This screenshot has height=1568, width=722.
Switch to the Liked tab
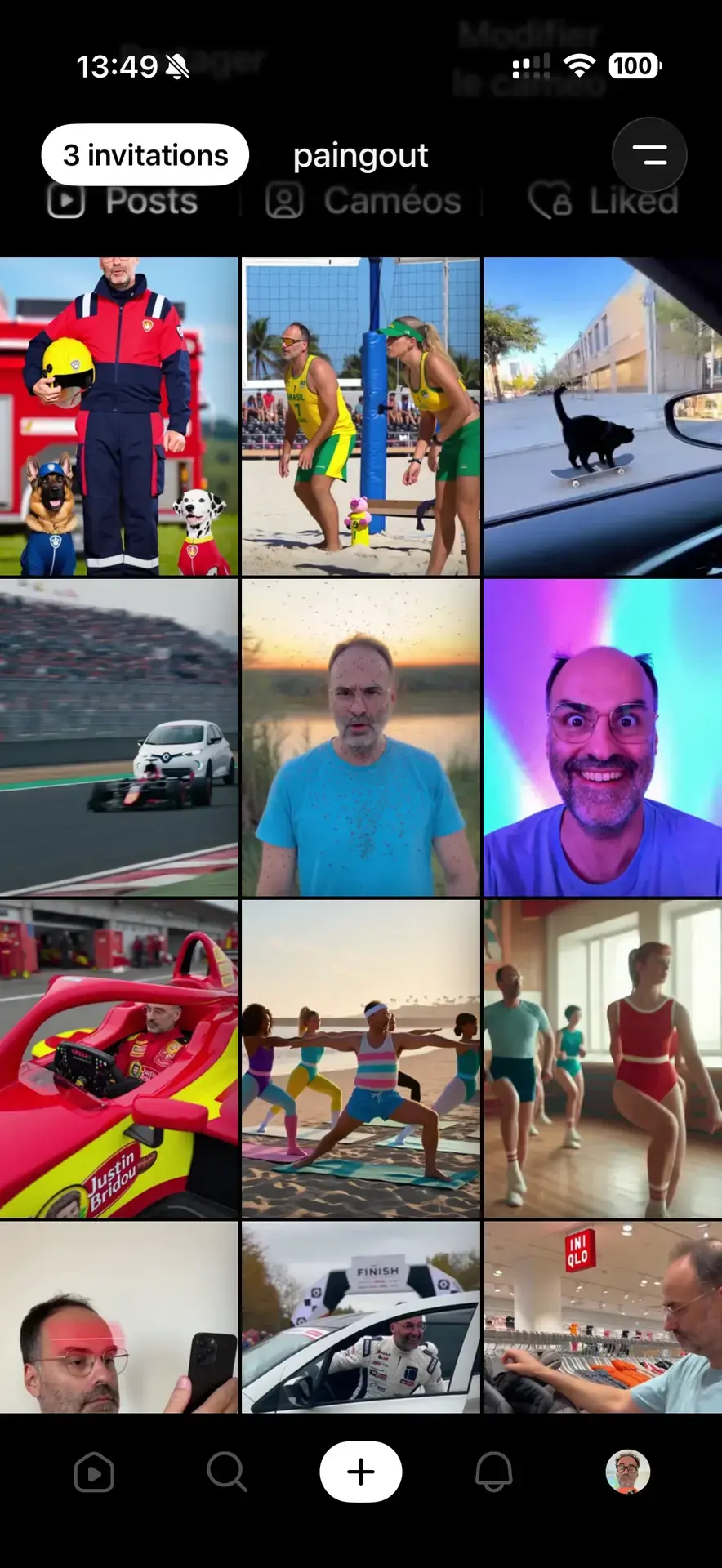(604, 202)
